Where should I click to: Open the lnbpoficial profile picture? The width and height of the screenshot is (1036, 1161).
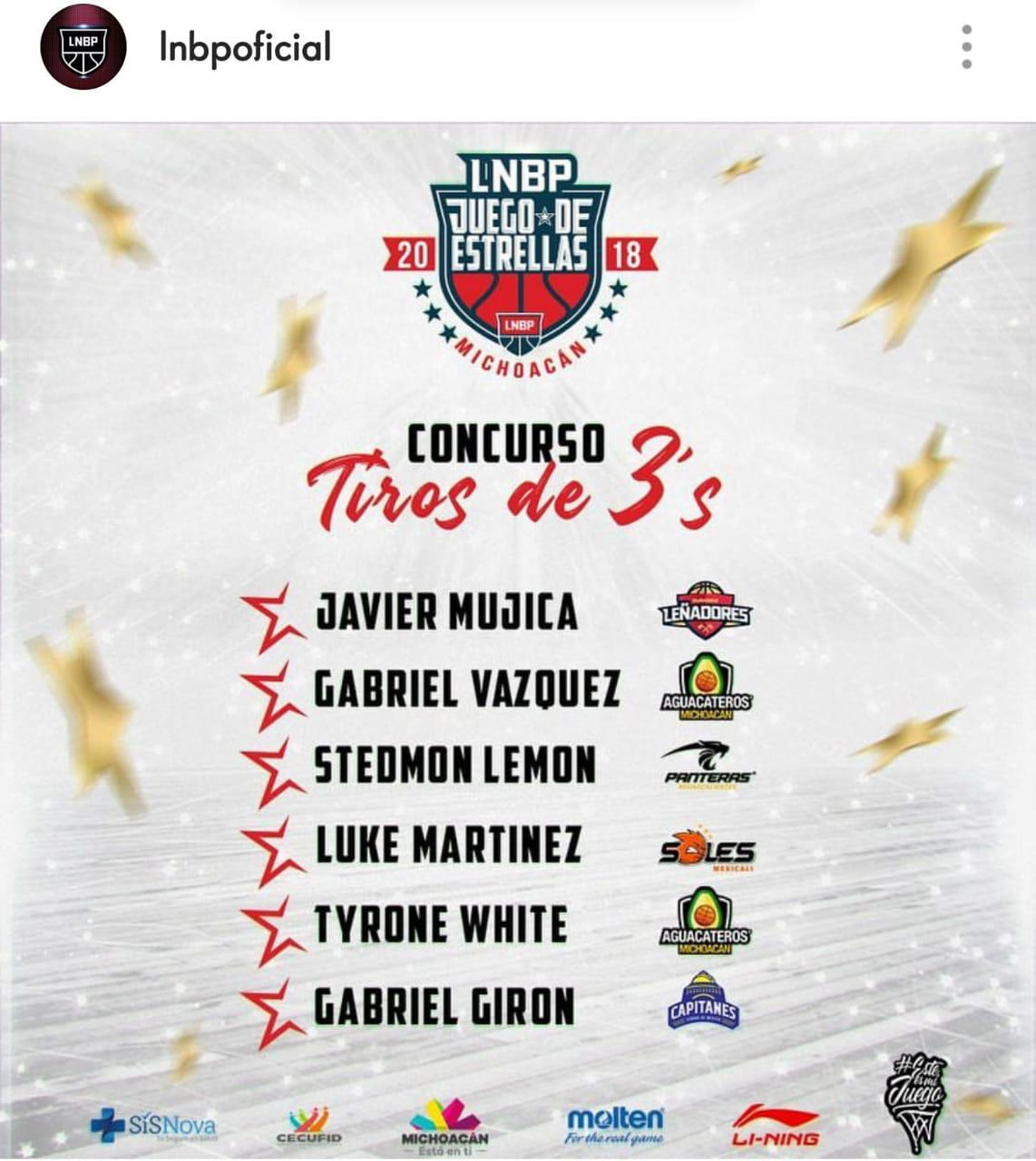click(83, 46)
